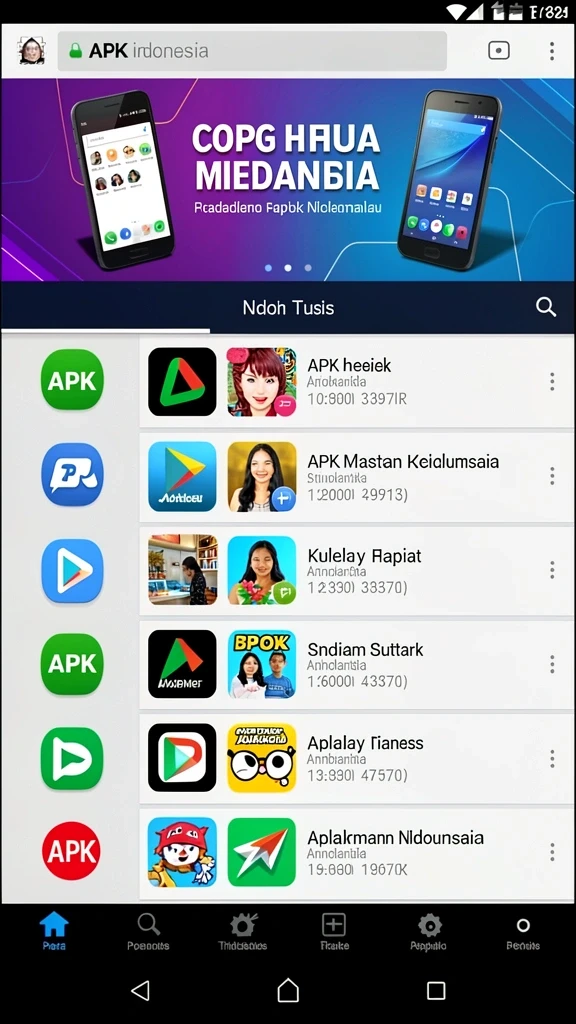The width and height of the screenshot is (576, 1024).
Task: Select the red APK icon in sidebar
Action: click(72, 852)
